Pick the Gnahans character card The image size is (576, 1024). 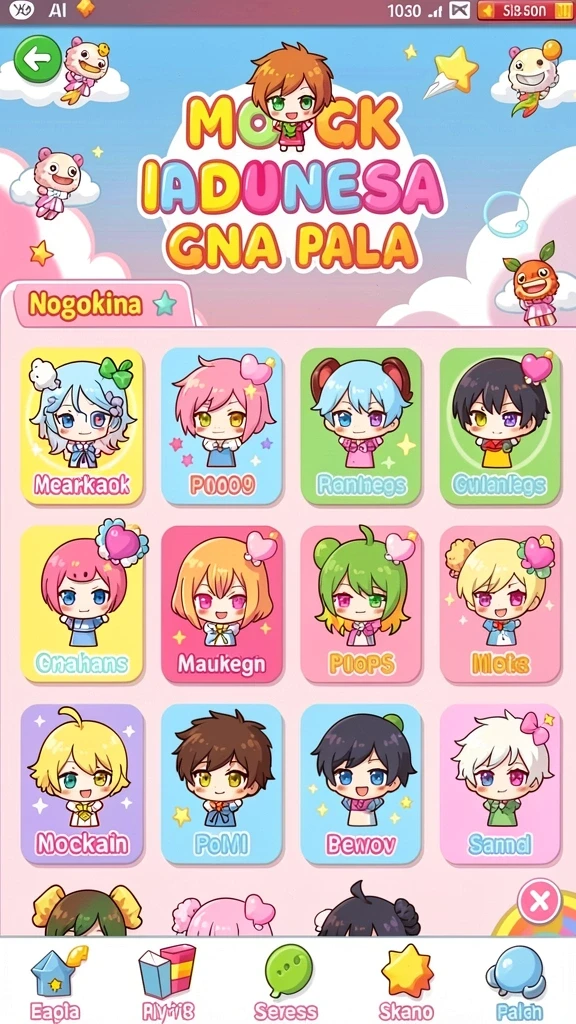pyautogui.click(x=82, y=604)
